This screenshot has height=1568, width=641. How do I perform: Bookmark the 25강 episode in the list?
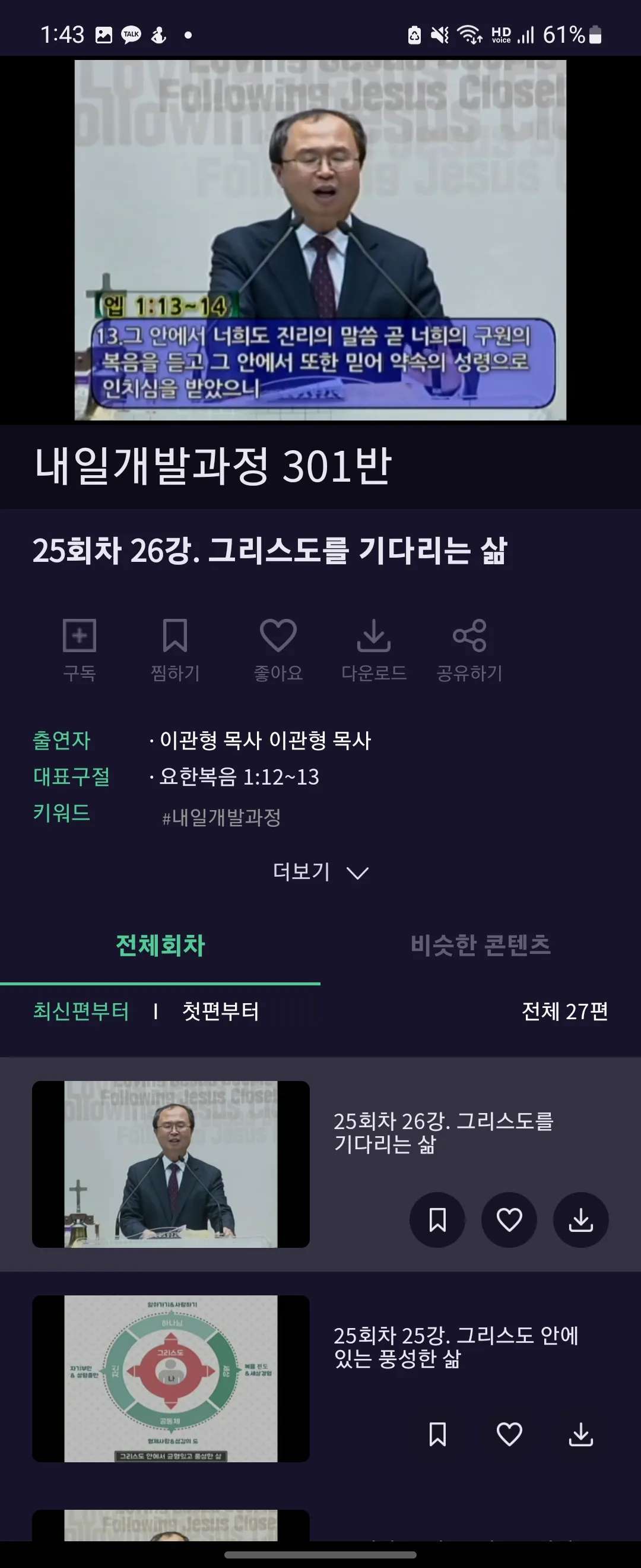[437, 1434]
